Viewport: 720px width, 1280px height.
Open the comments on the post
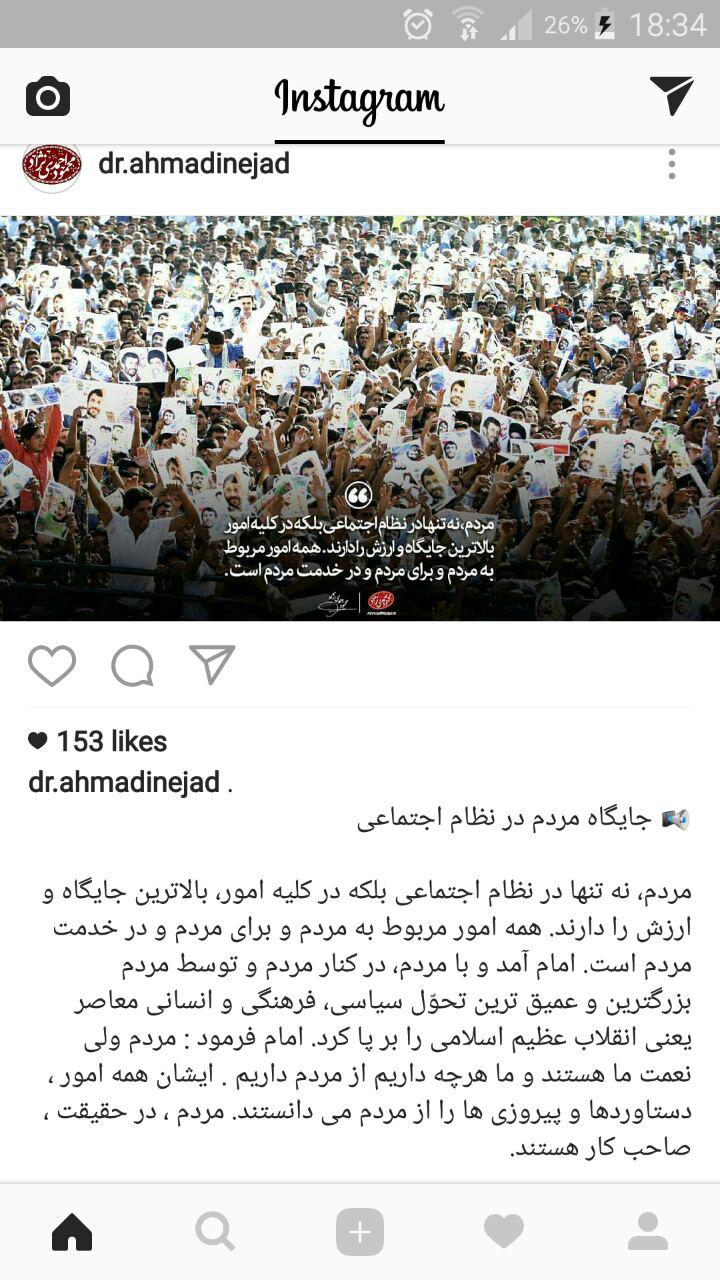pos(135,664)
